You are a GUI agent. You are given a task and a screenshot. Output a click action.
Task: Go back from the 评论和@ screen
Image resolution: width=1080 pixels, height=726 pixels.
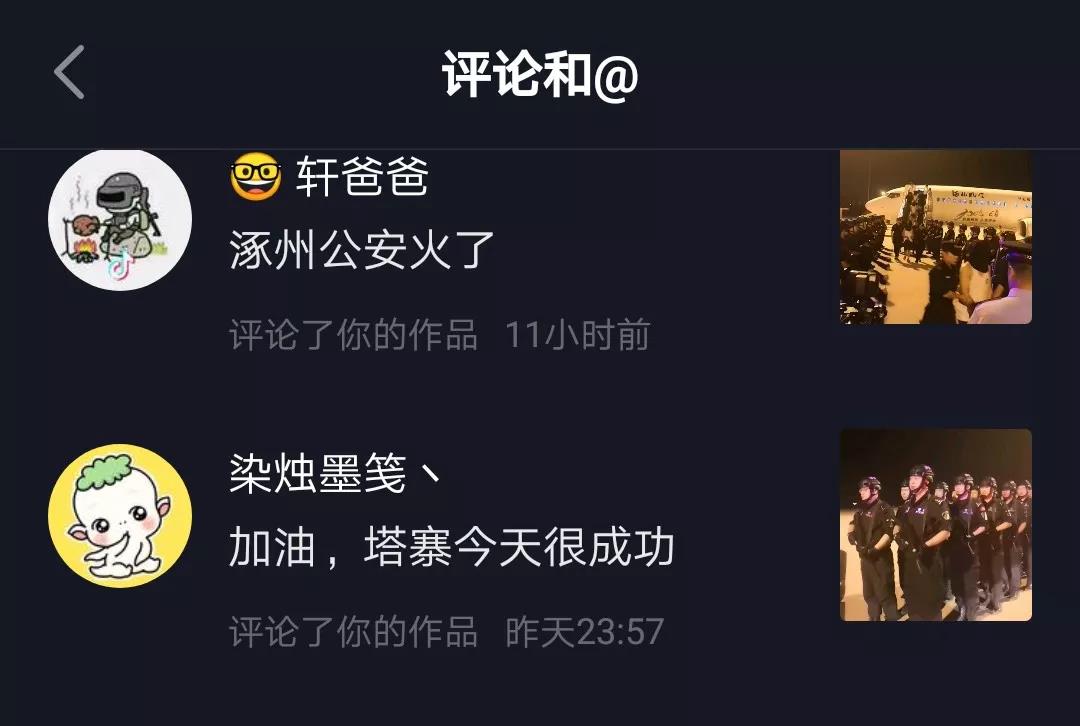coord(69,73)
